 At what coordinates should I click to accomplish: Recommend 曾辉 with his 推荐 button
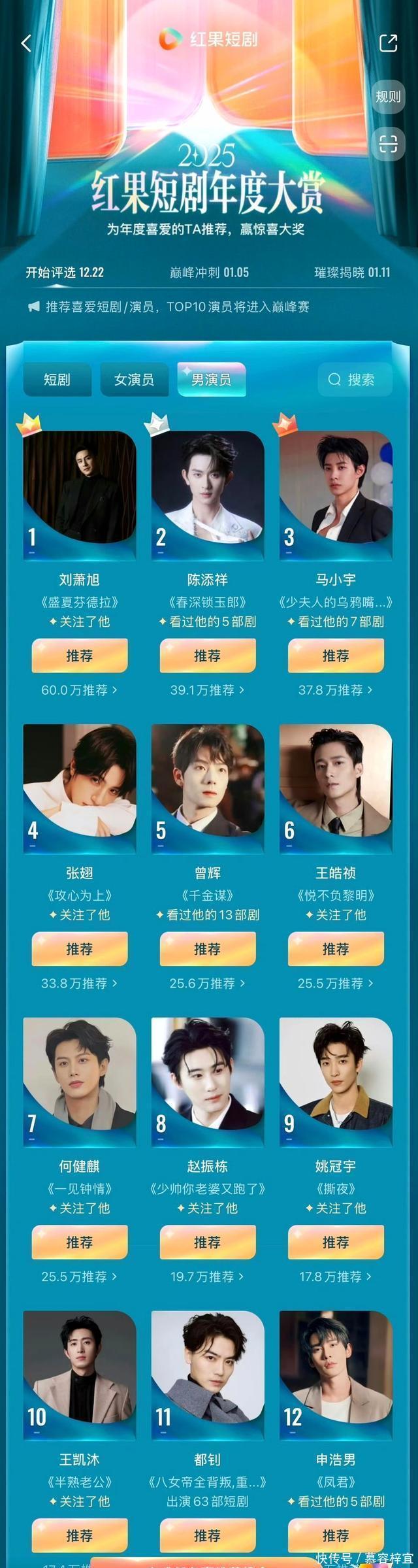(x=208, y=949)
